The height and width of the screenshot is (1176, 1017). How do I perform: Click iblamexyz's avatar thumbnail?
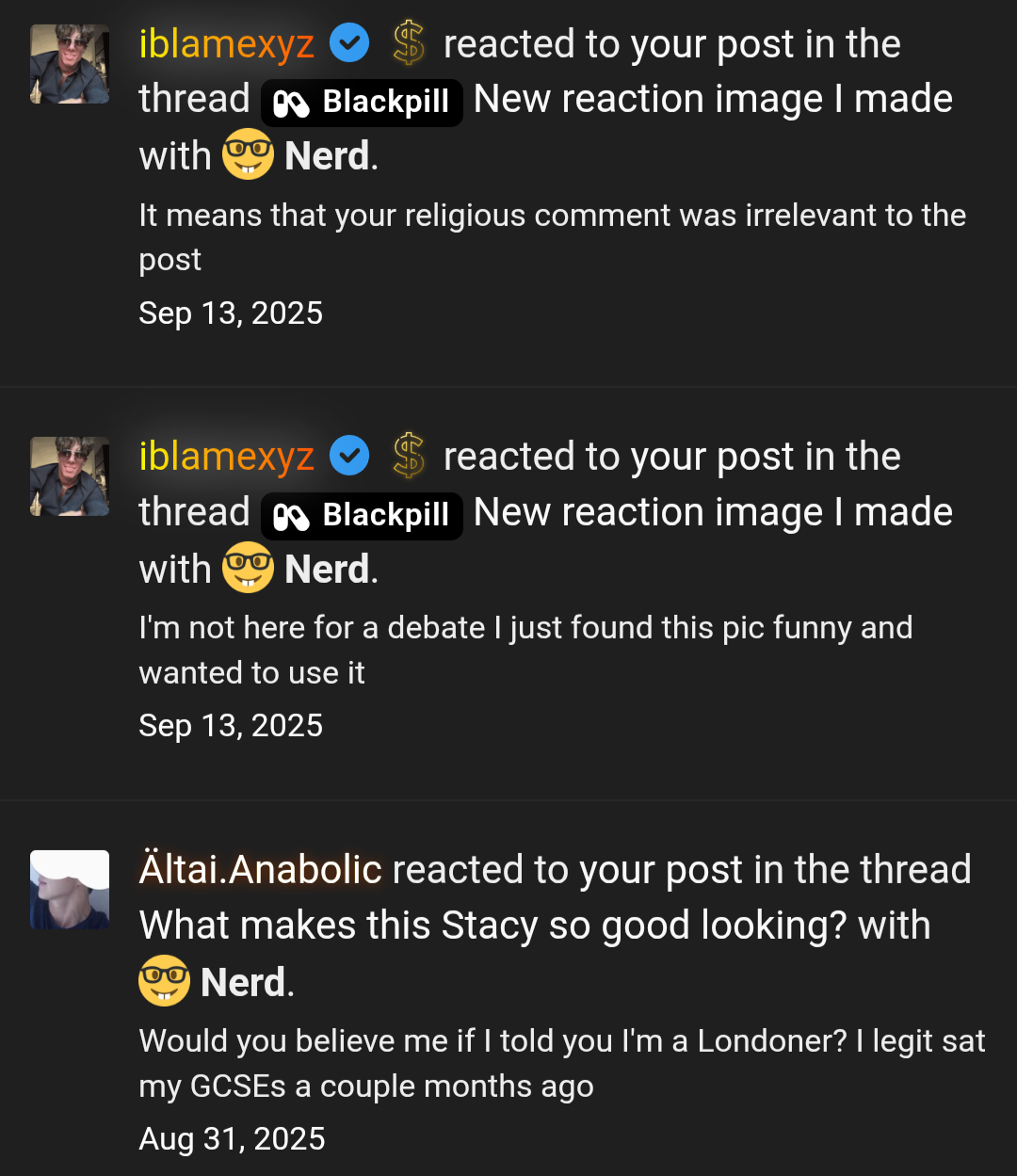69,64
